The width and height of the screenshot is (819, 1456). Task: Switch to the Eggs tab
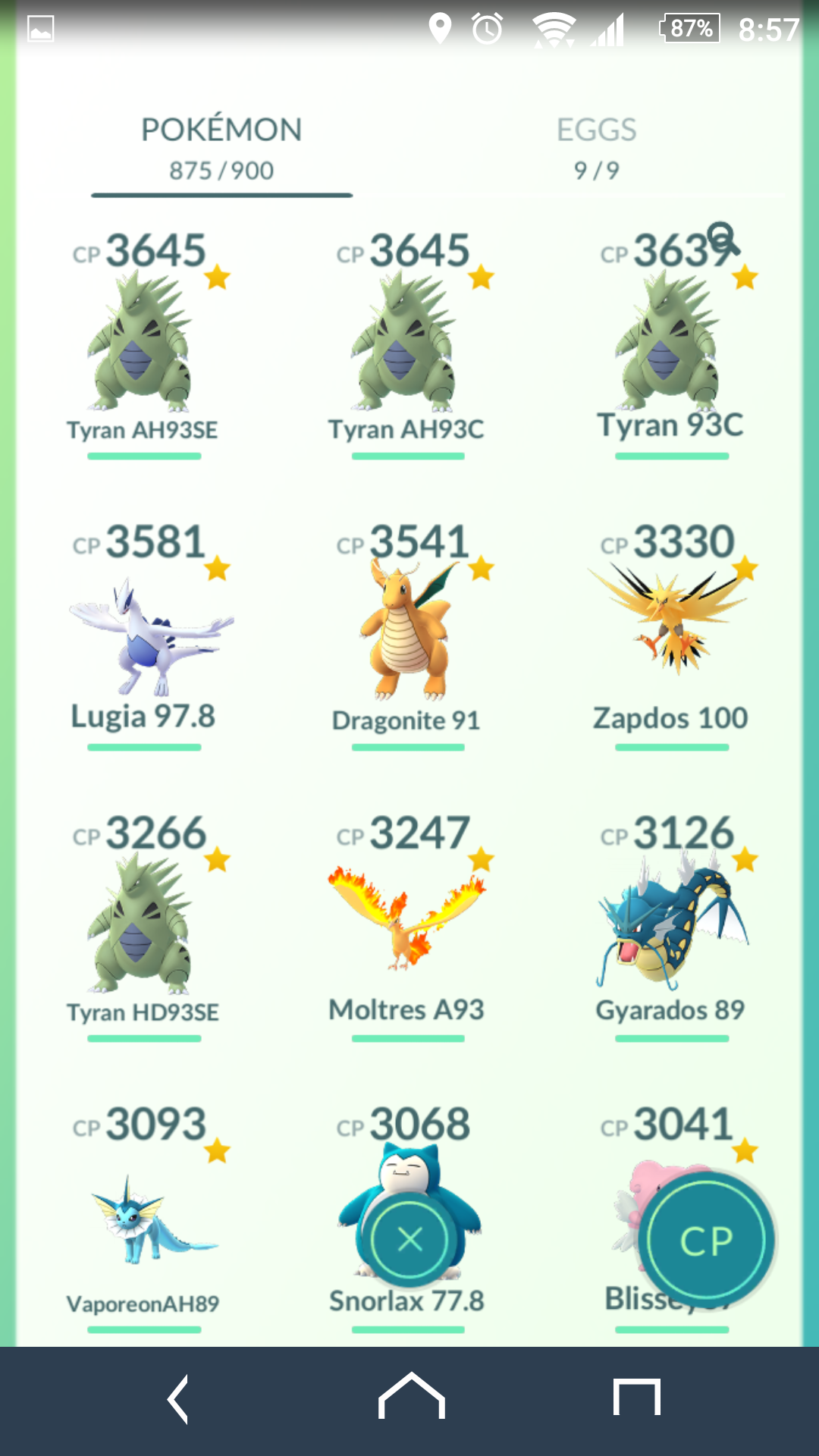[597, 149]
